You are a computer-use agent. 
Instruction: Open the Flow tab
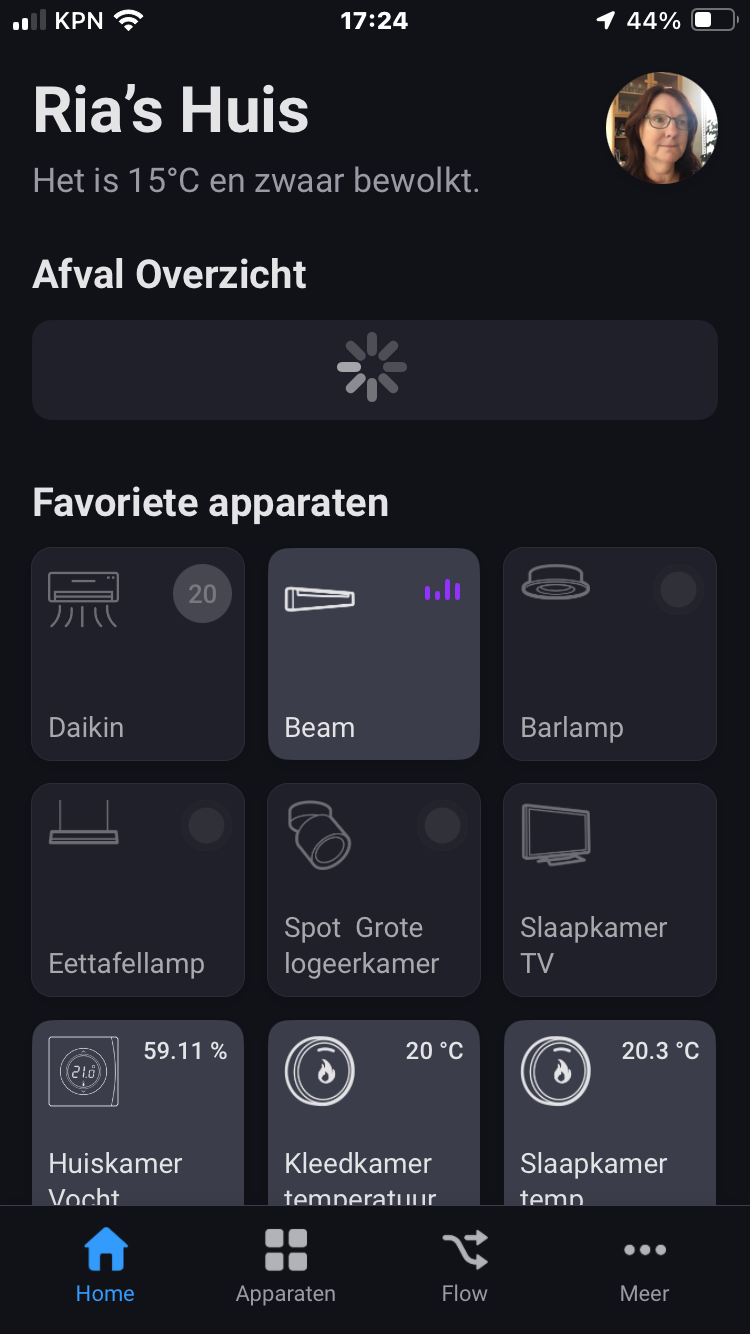pyautogui.click(x=465, y=1266)
